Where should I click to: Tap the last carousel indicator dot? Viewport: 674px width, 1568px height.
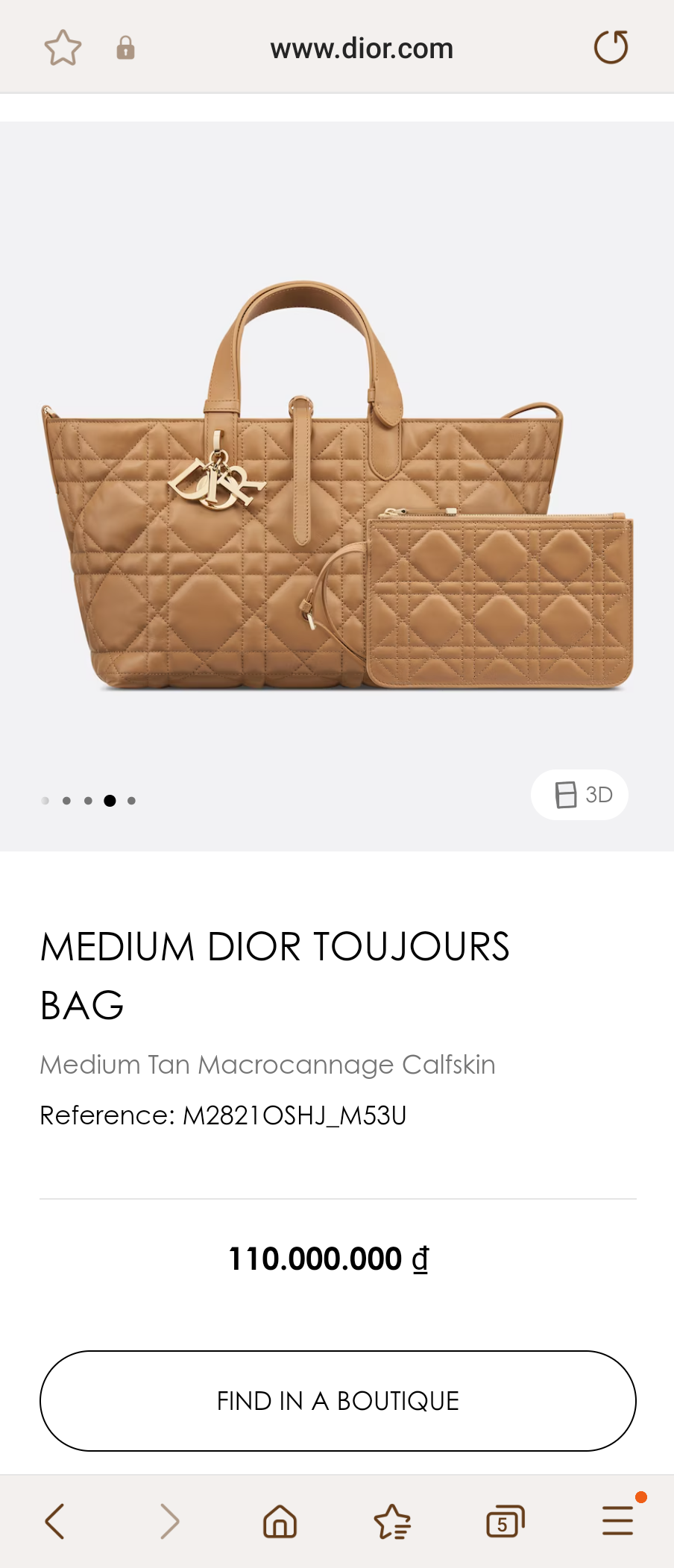click(132, 801)
